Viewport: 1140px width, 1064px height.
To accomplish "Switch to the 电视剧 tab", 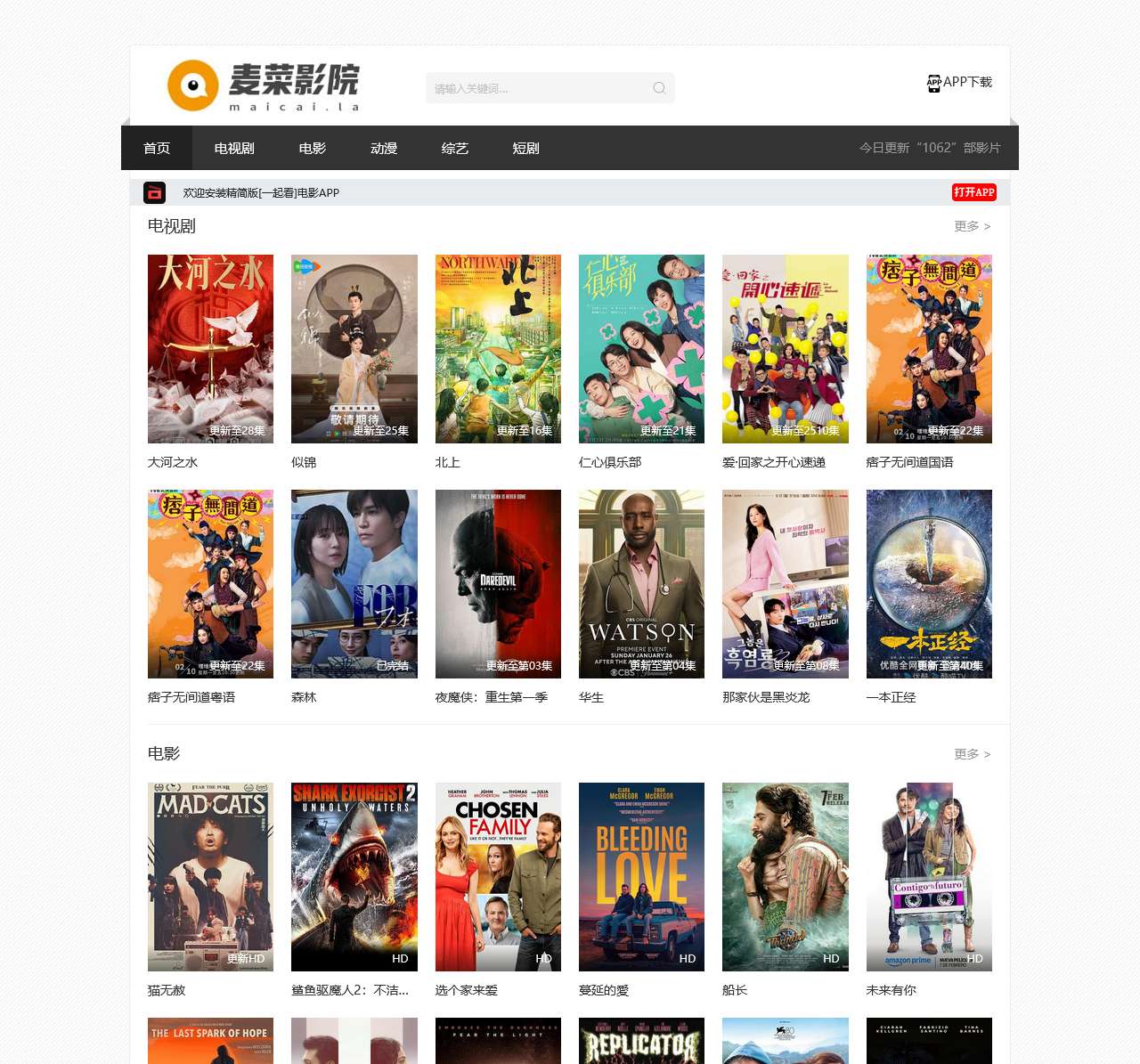I will pos(234,148).
